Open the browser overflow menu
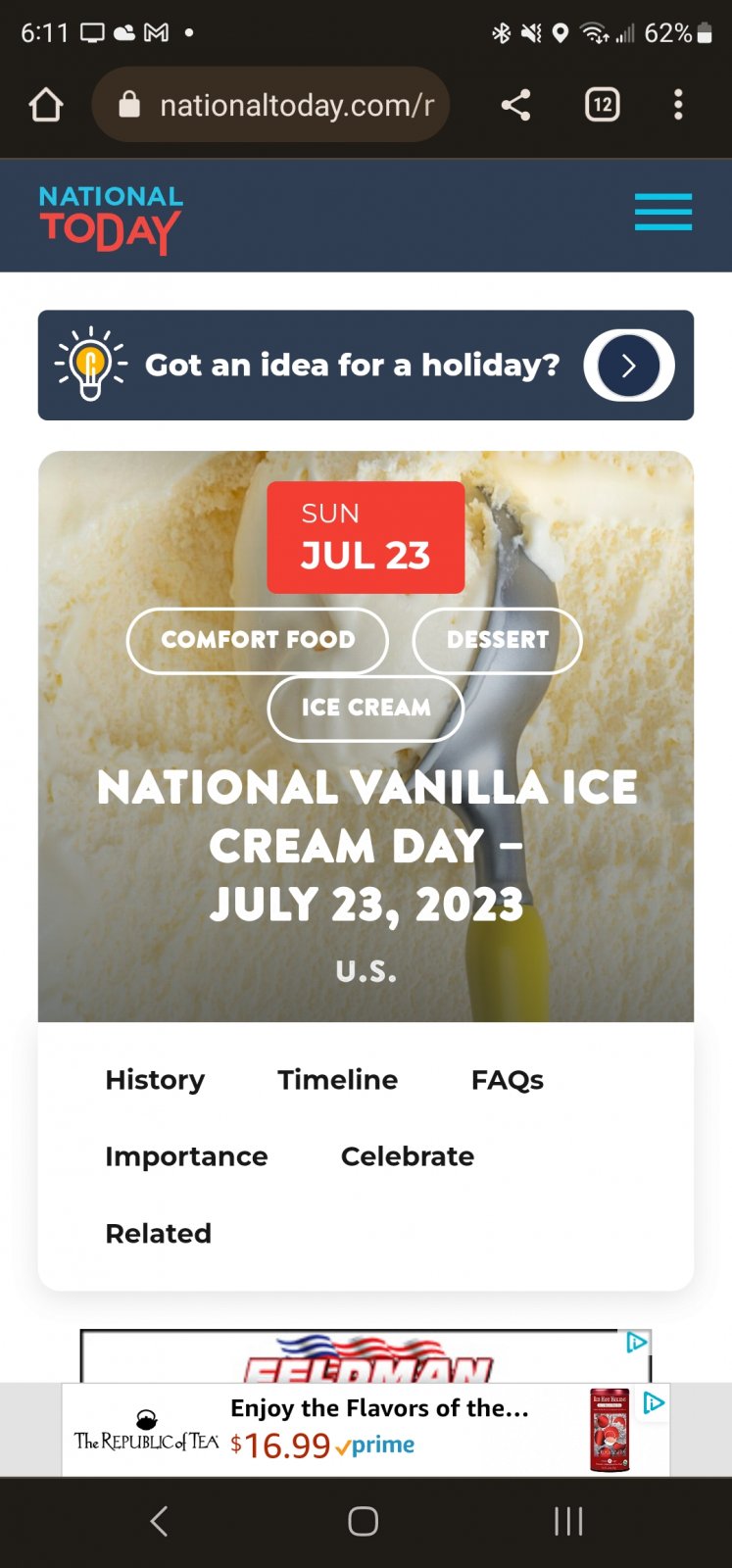Image resolution: width=732 pixels, height=1568 pixels. click(678, 105)
